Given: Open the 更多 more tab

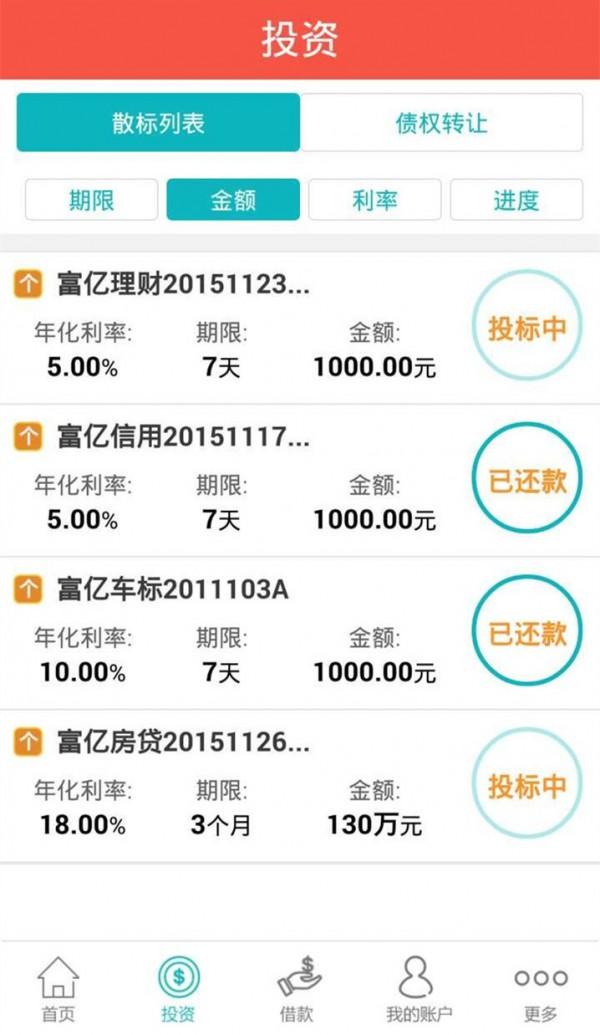Looking at the screenshot, I should (540, 988).
